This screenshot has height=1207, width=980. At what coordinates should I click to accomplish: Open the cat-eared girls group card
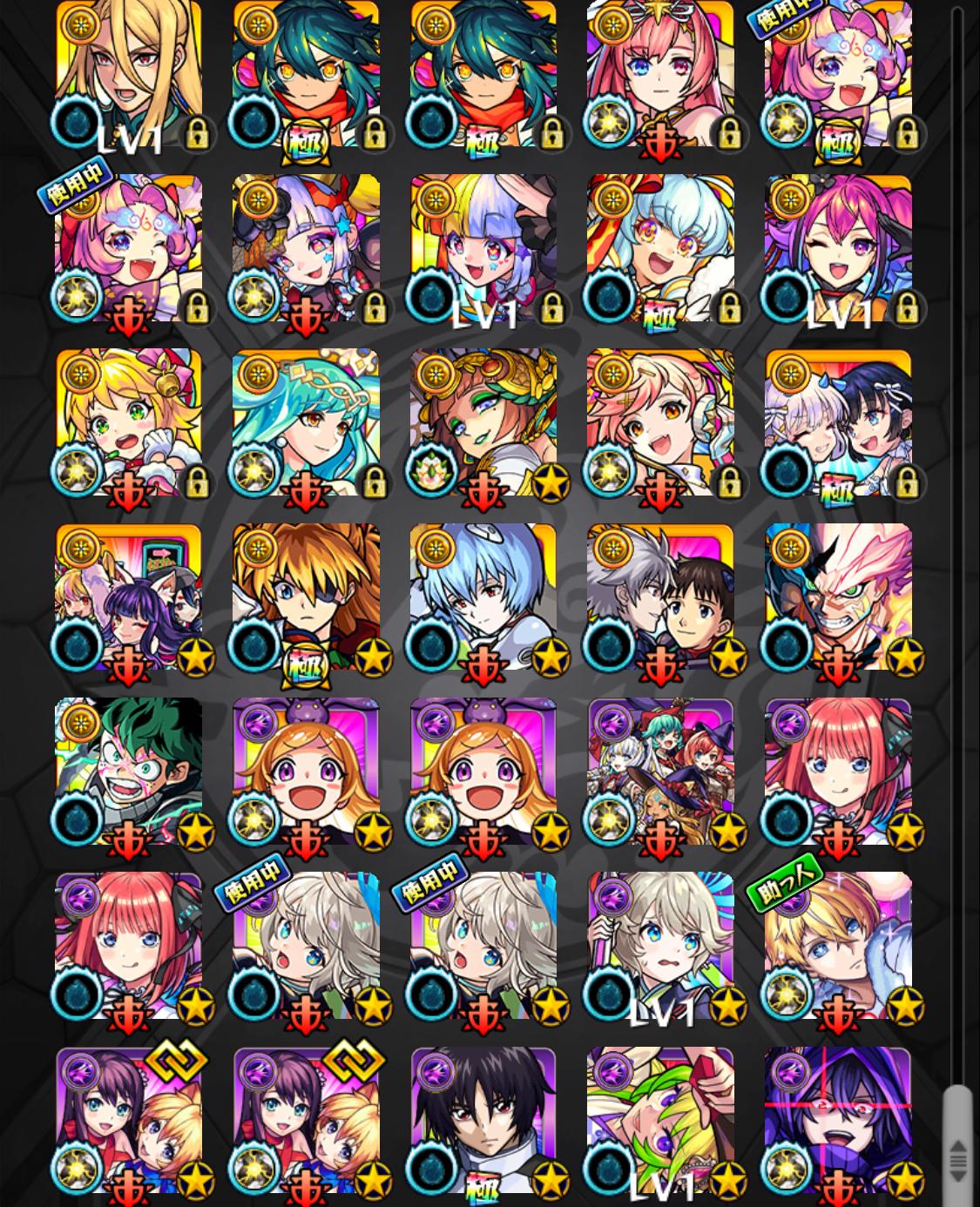[129, 597]
